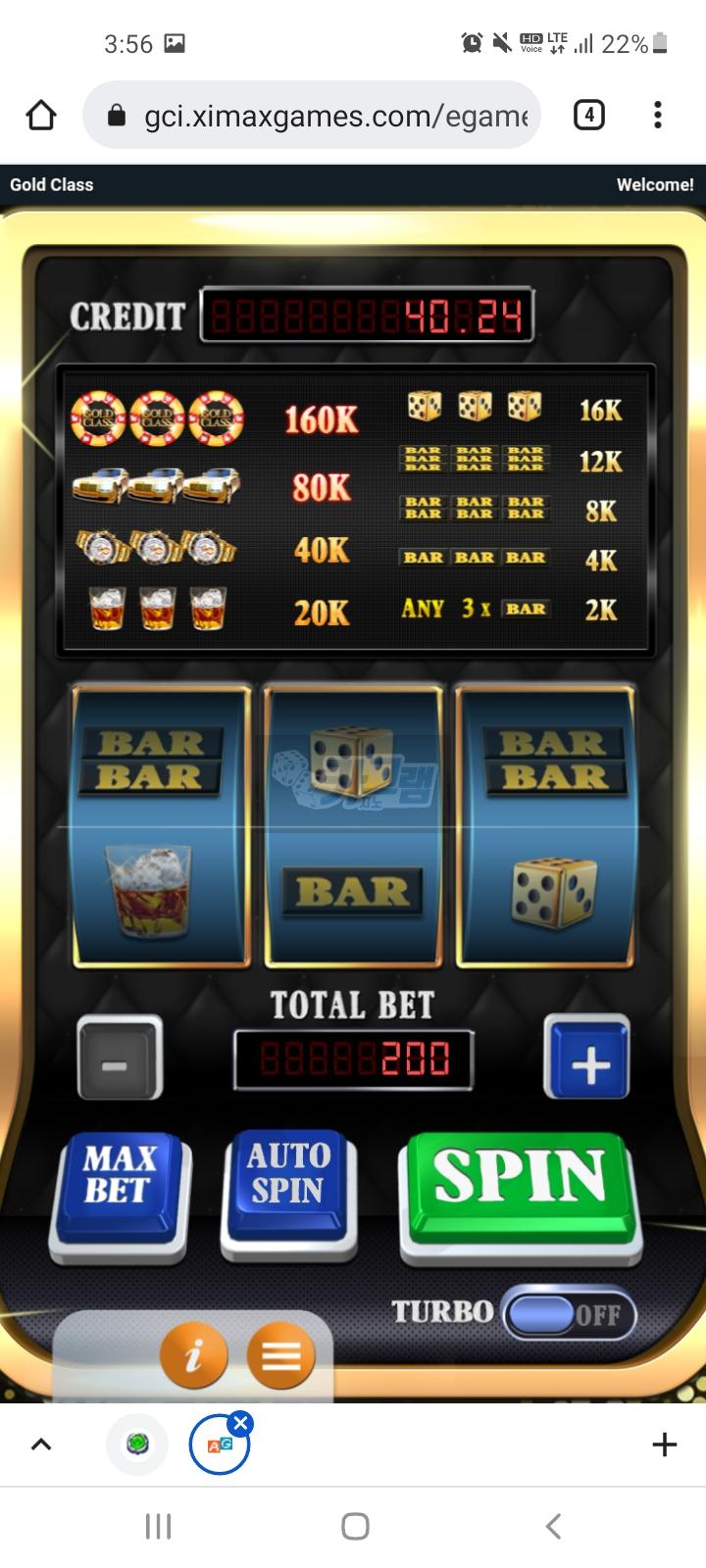Open the orange hamburger menu

(280, 1356)
